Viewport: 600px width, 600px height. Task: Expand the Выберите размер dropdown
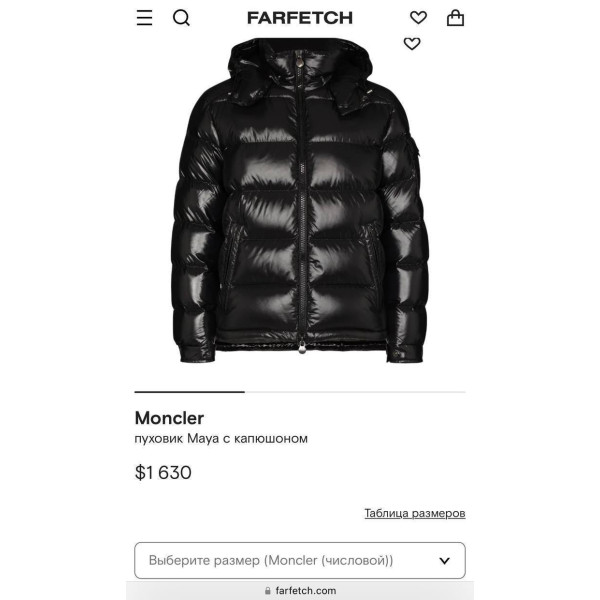300,560
